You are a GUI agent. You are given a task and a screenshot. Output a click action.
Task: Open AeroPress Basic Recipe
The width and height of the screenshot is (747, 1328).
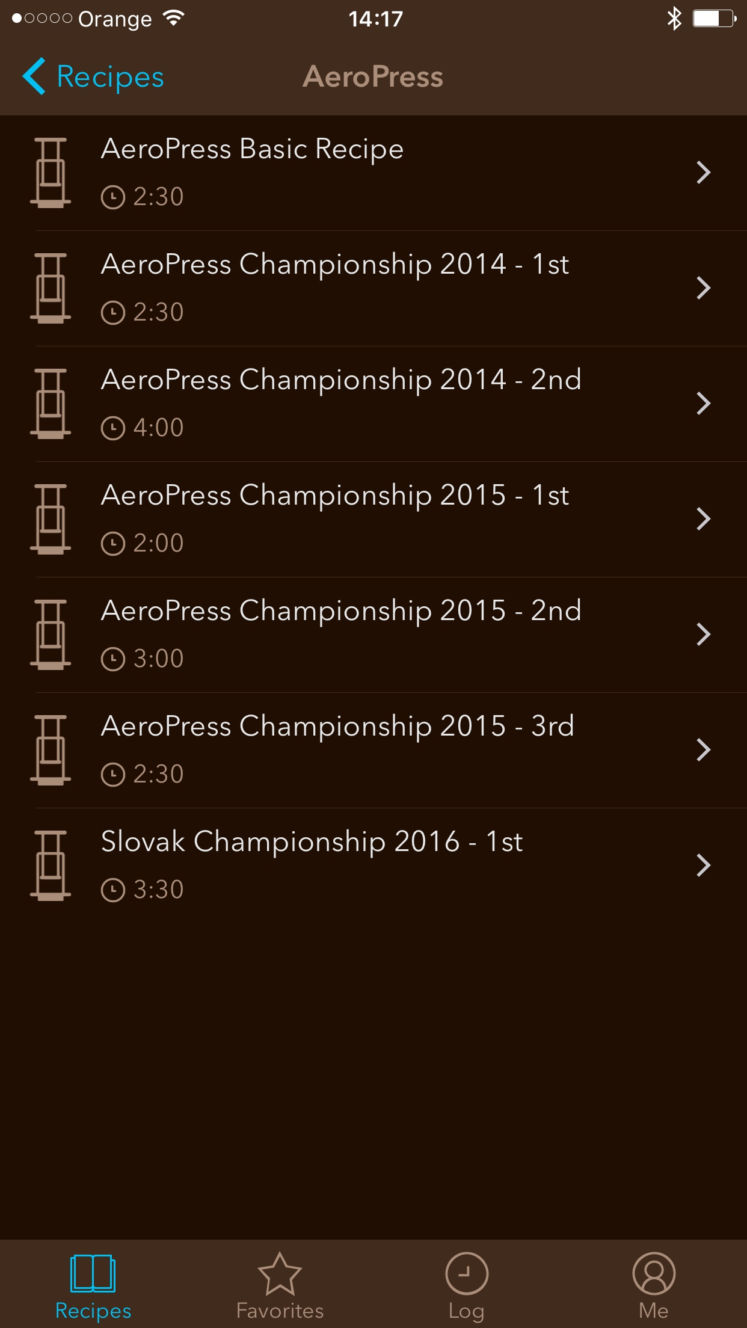click(x=373, y=173)
